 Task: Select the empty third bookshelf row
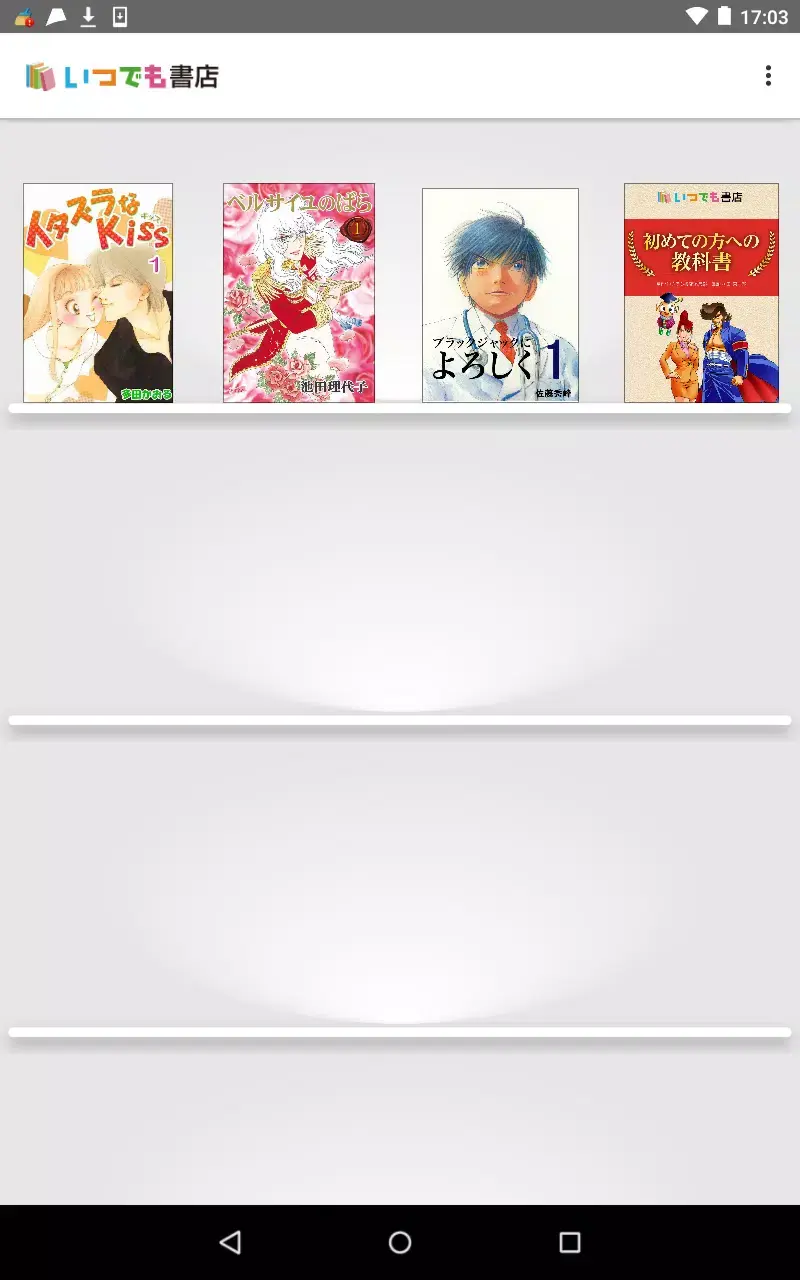point(400,880)
